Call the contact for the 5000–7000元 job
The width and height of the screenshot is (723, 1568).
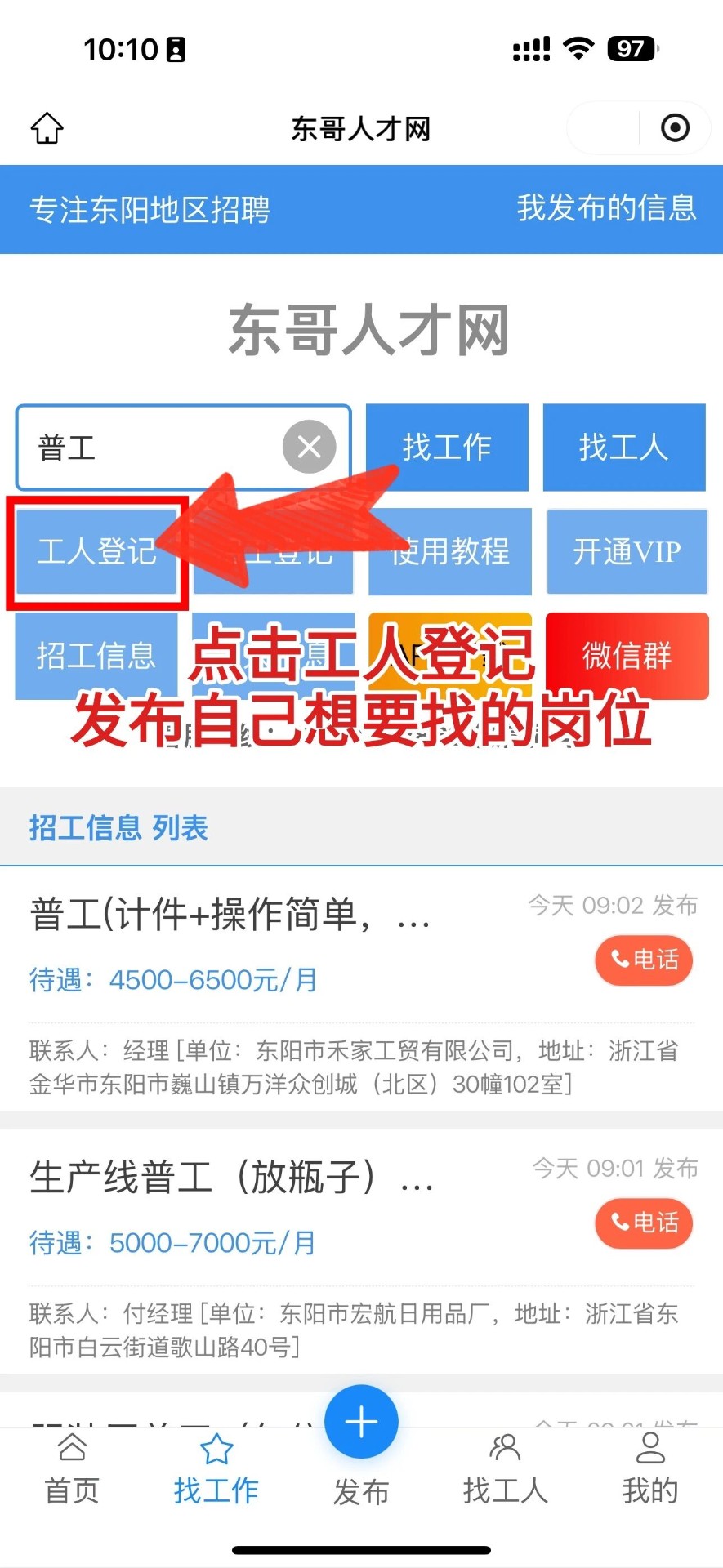pyautogui.click(x=644, y=1223)
